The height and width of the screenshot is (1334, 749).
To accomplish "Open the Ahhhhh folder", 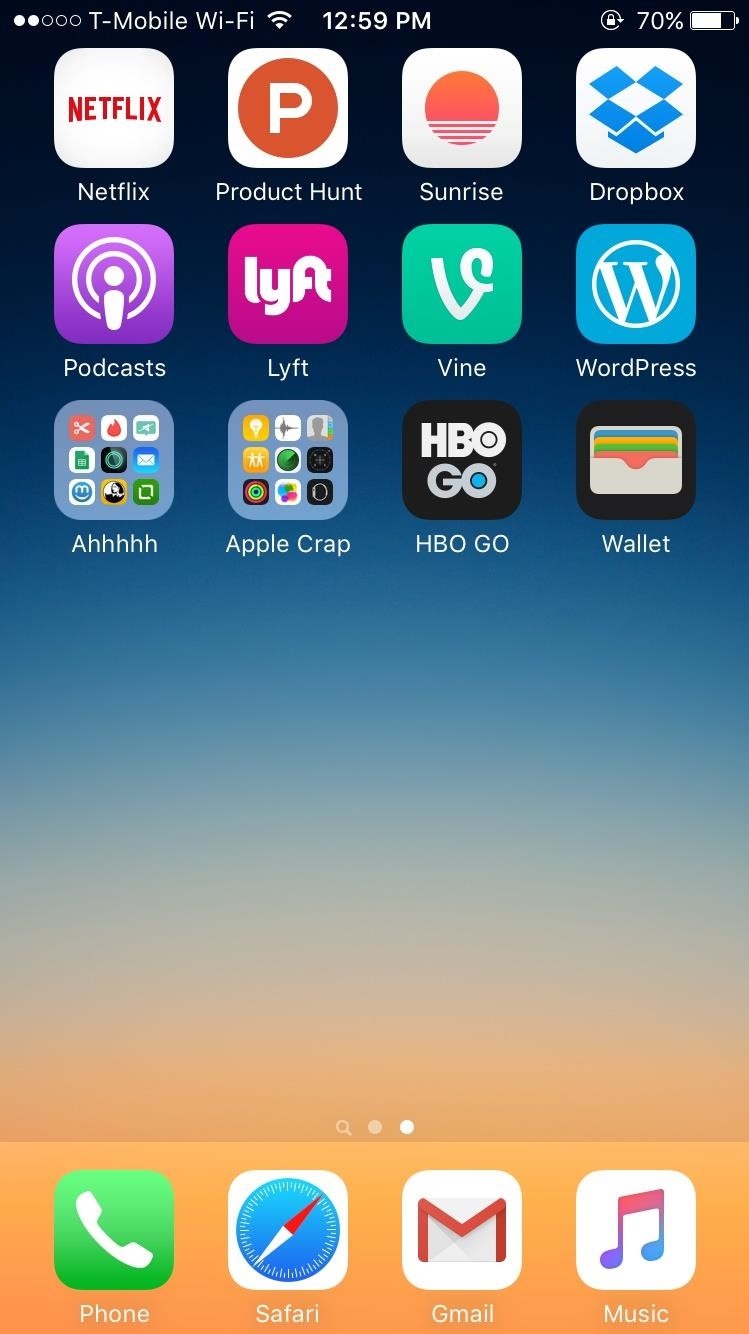I will tap(114, 460).
